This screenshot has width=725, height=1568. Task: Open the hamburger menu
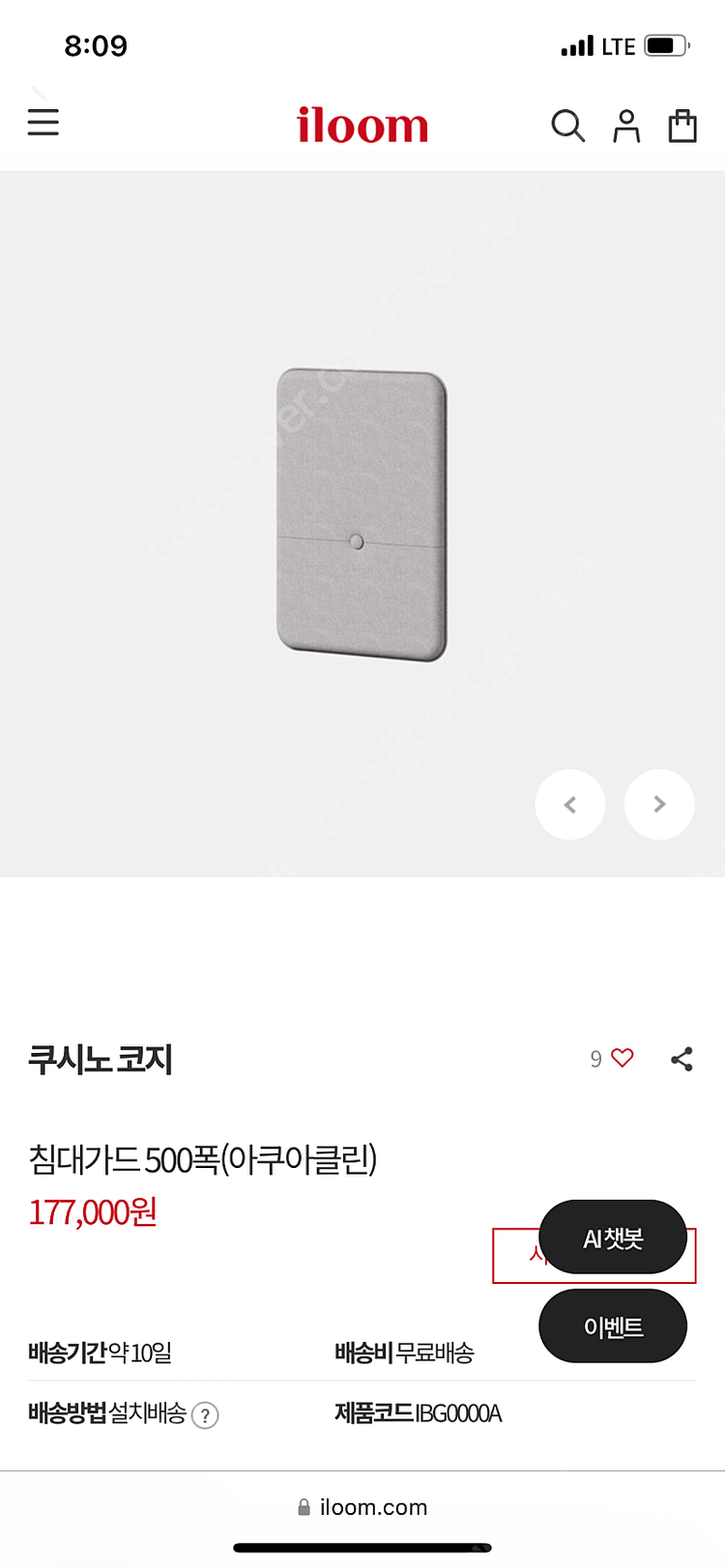(x=43, y=123)
